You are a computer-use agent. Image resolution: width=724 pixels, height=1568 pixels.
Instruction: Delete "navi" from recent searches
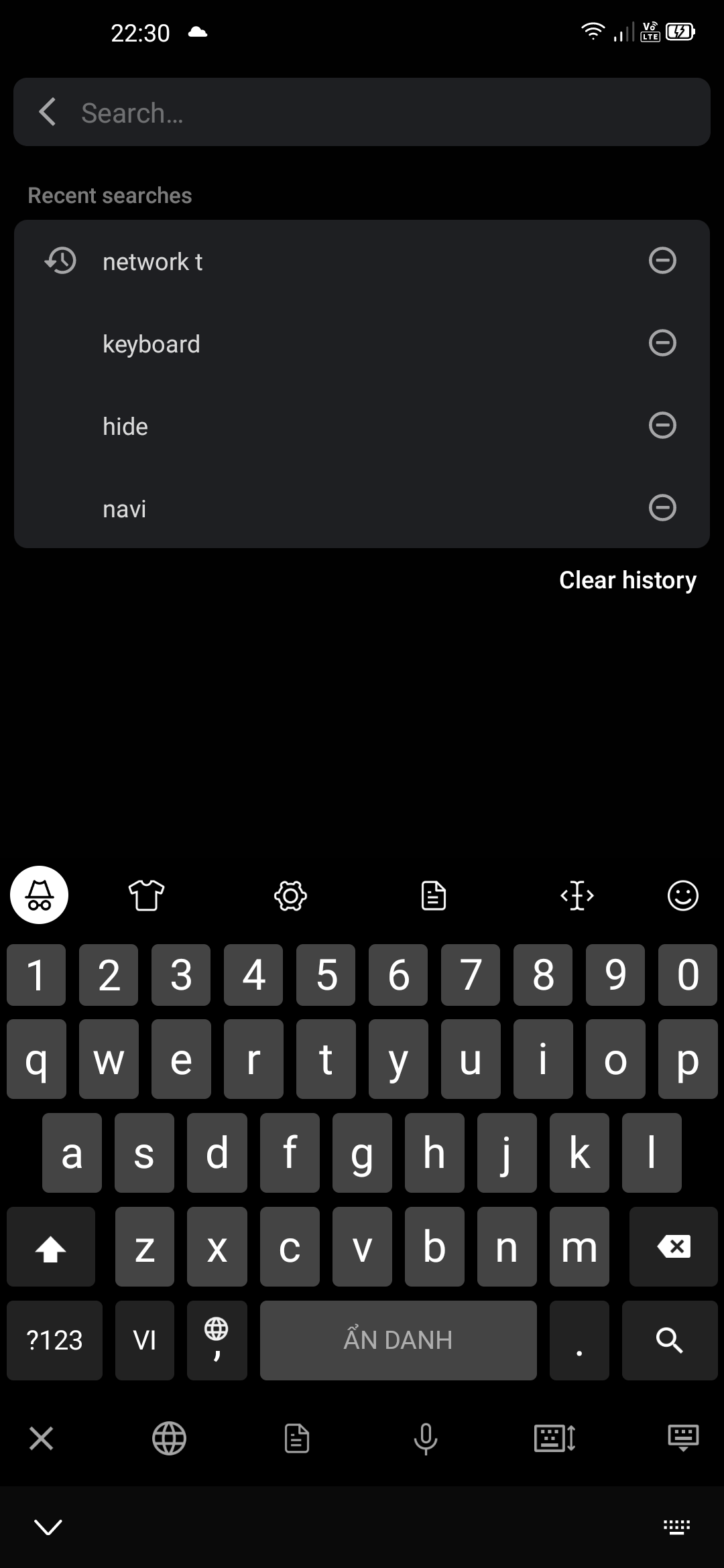coord(662,508)
